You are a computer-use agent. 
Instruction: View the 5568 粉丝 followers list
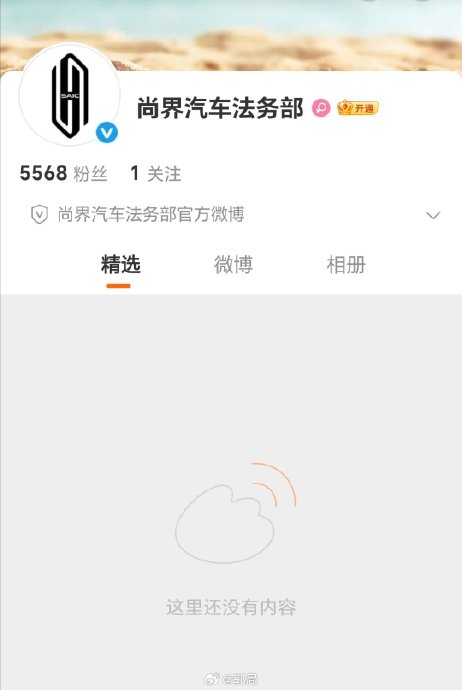[x=63, y=173]
